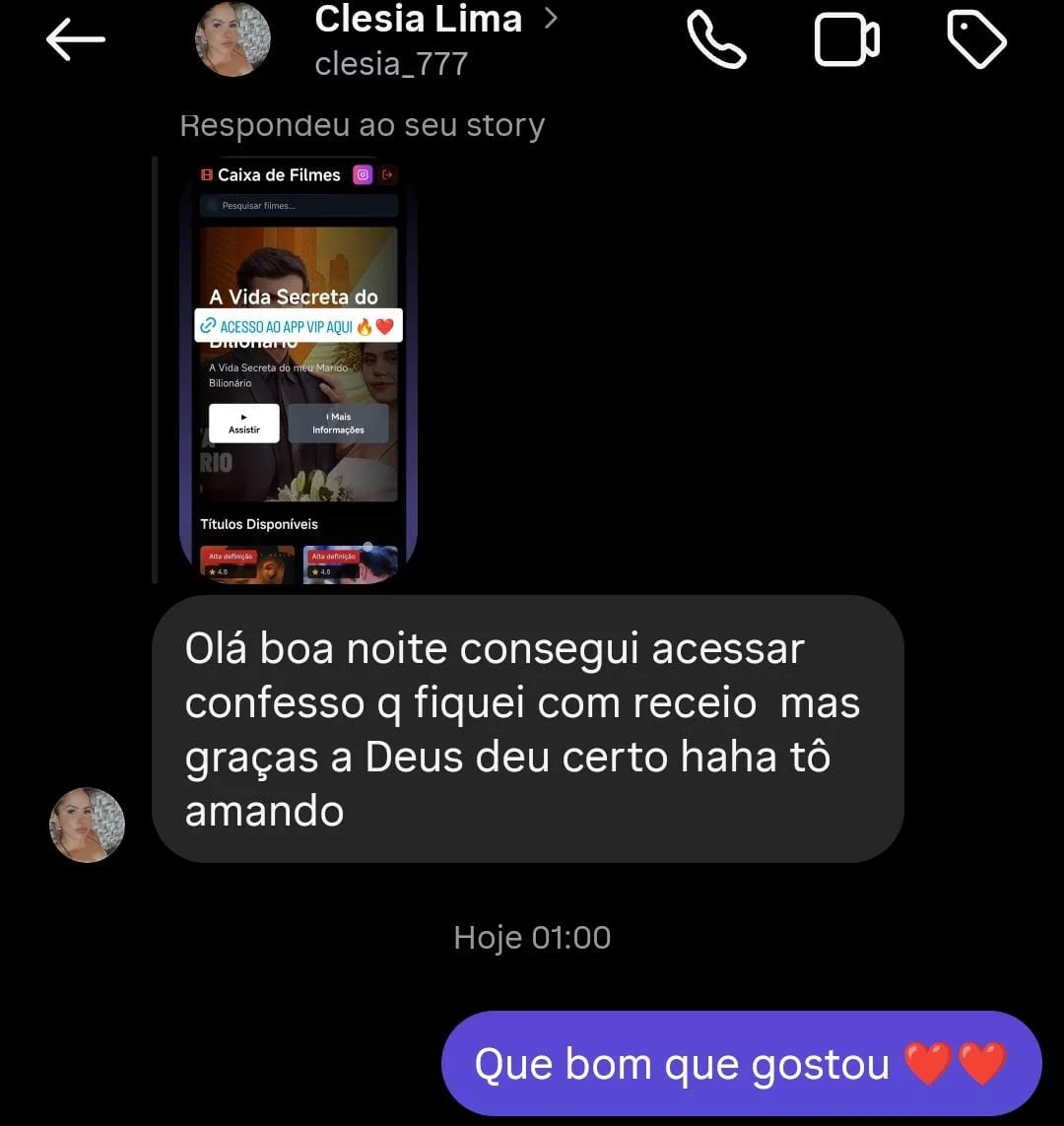Start a voice call with Clesia Lima

[x=716, y=41]
